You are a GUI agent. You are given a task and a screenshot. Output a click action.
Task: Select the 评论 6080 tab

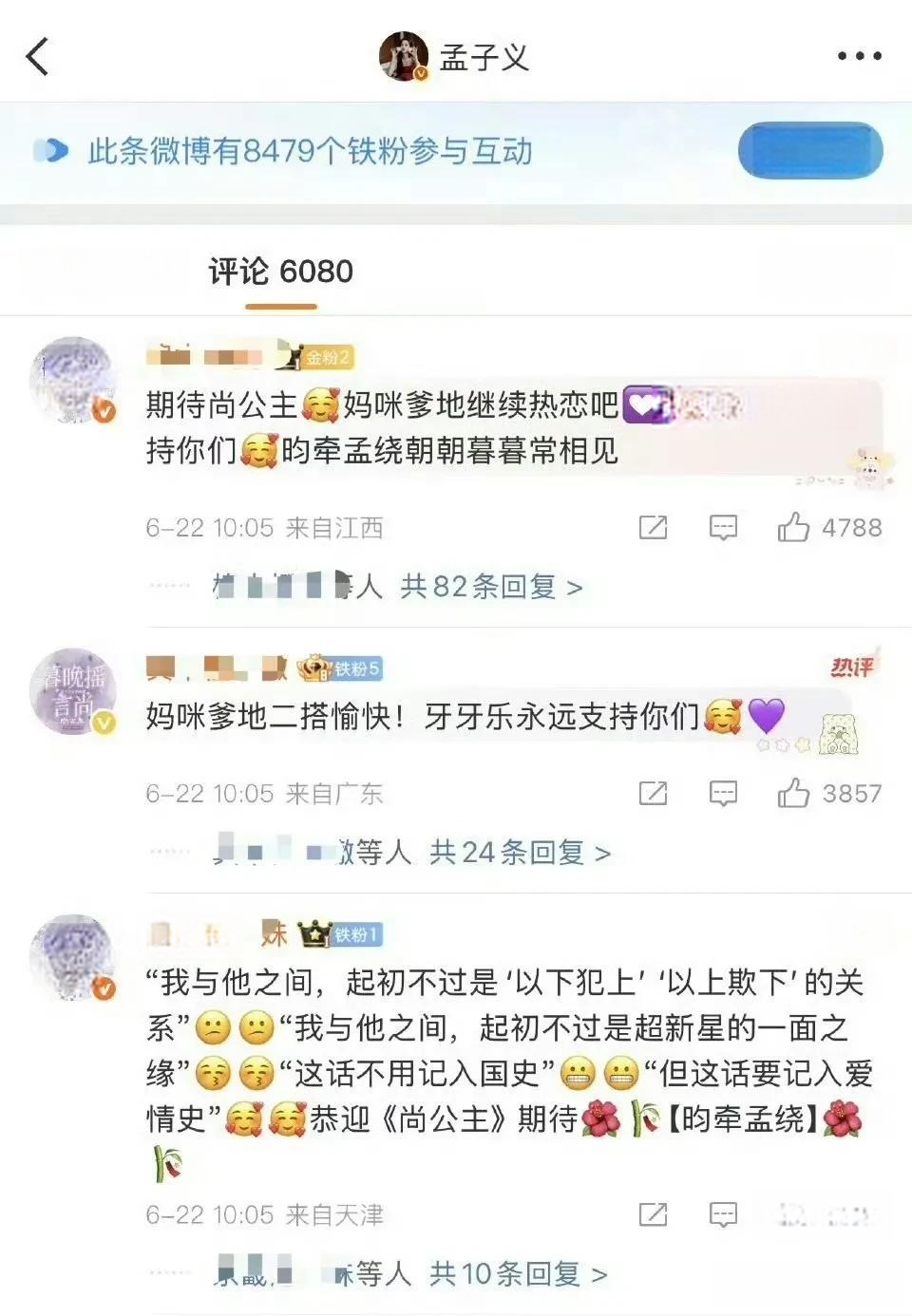click(281, 273)
